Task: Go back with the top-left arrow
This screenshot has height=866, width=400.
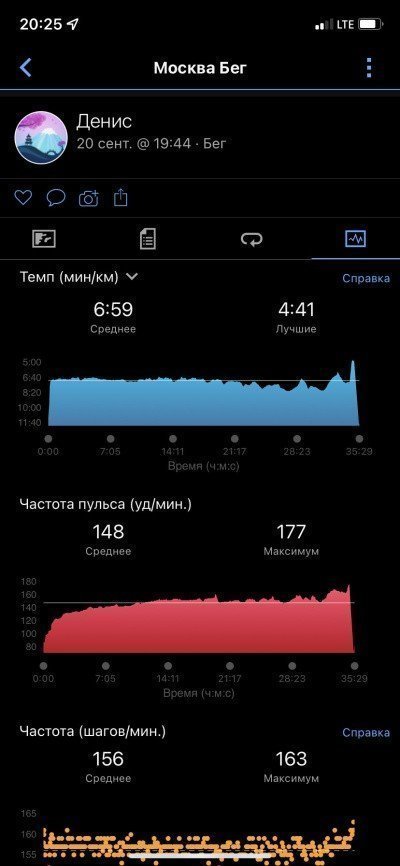Action: click(x=25, y=68)
